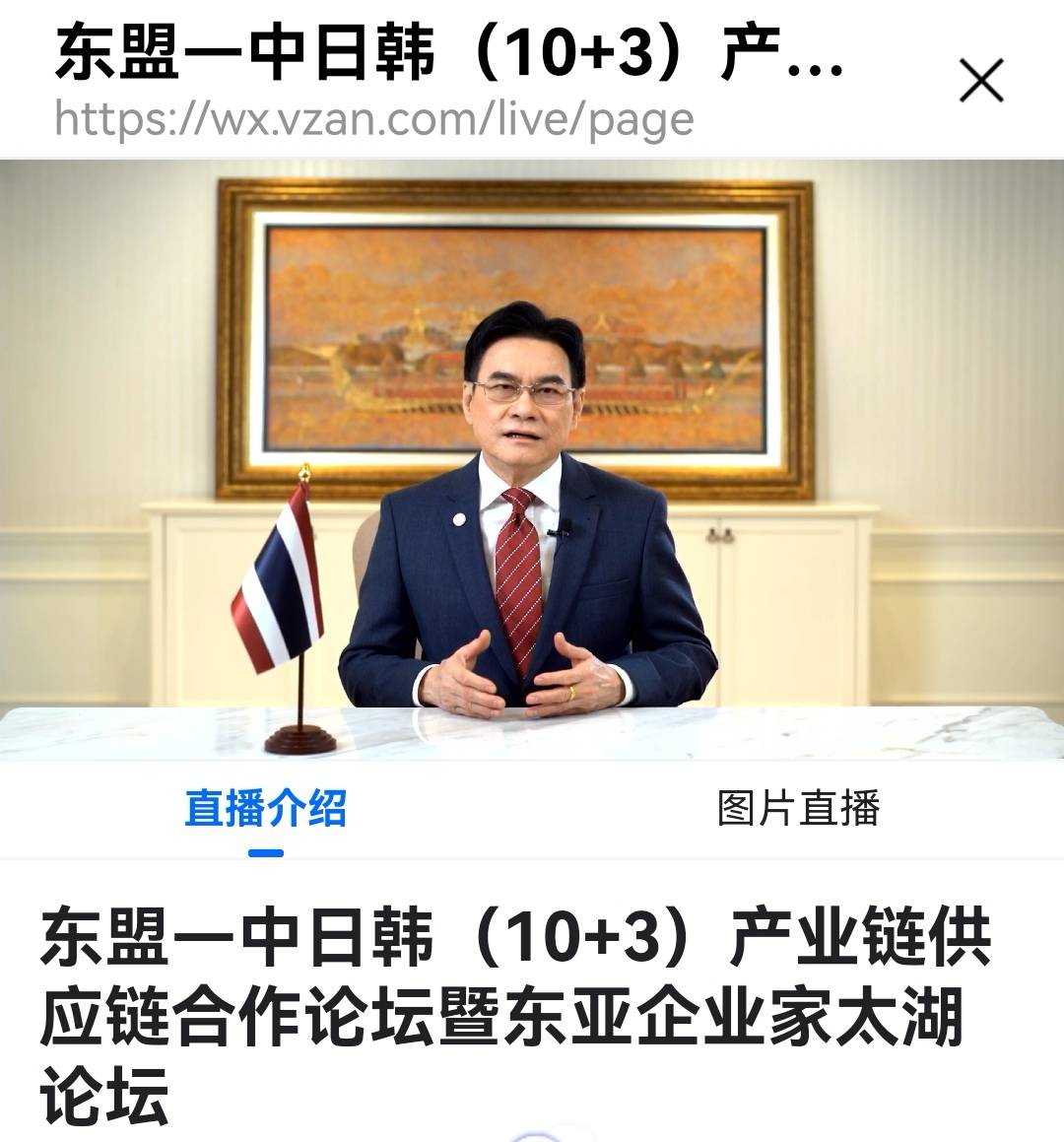Viewport: 1064px width, 1142px height.
Task: Tap the live stream video player
Action: (x=532, y=458)
